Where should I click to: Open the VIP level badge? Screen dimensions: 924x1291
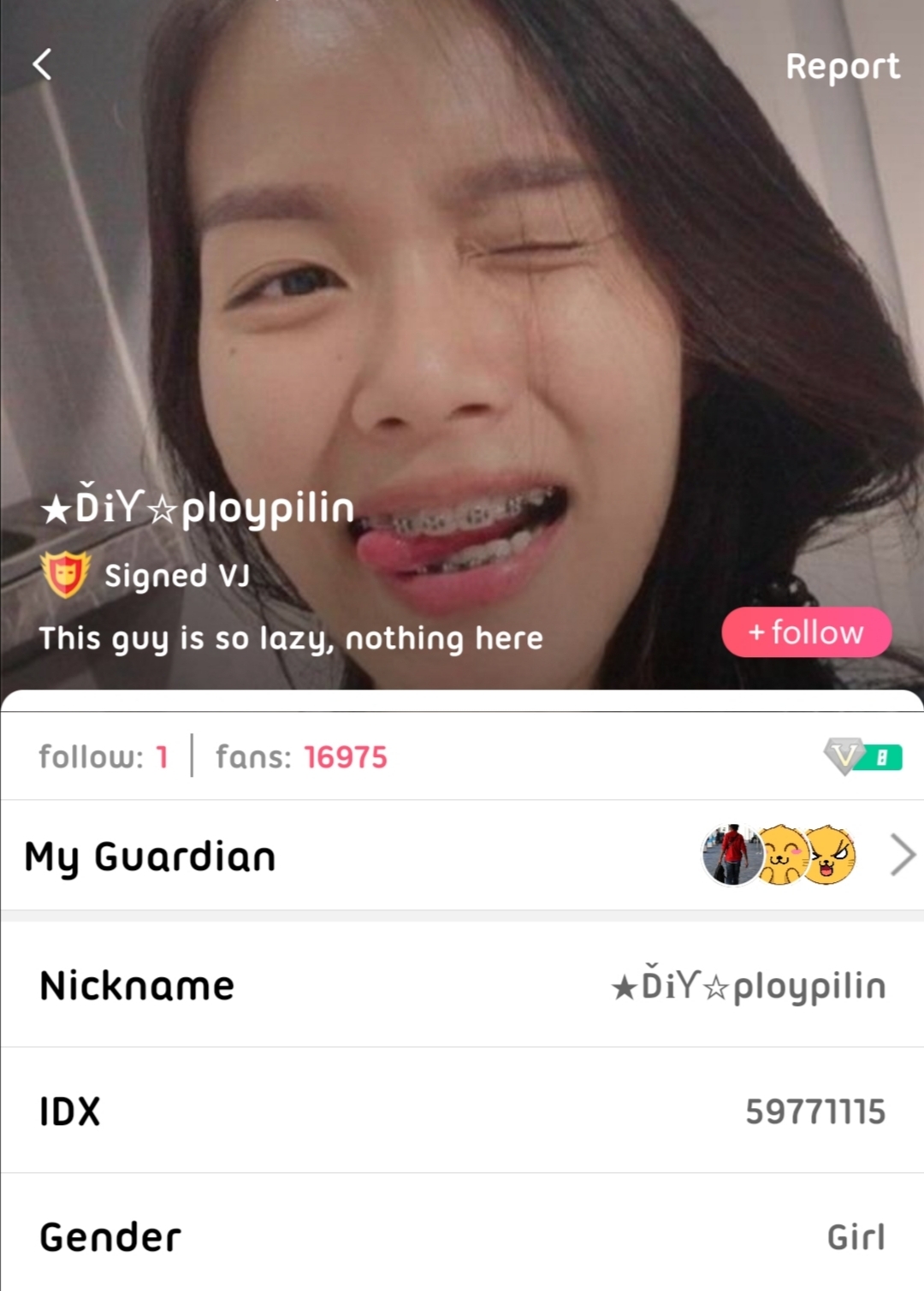tap(862, 757)
